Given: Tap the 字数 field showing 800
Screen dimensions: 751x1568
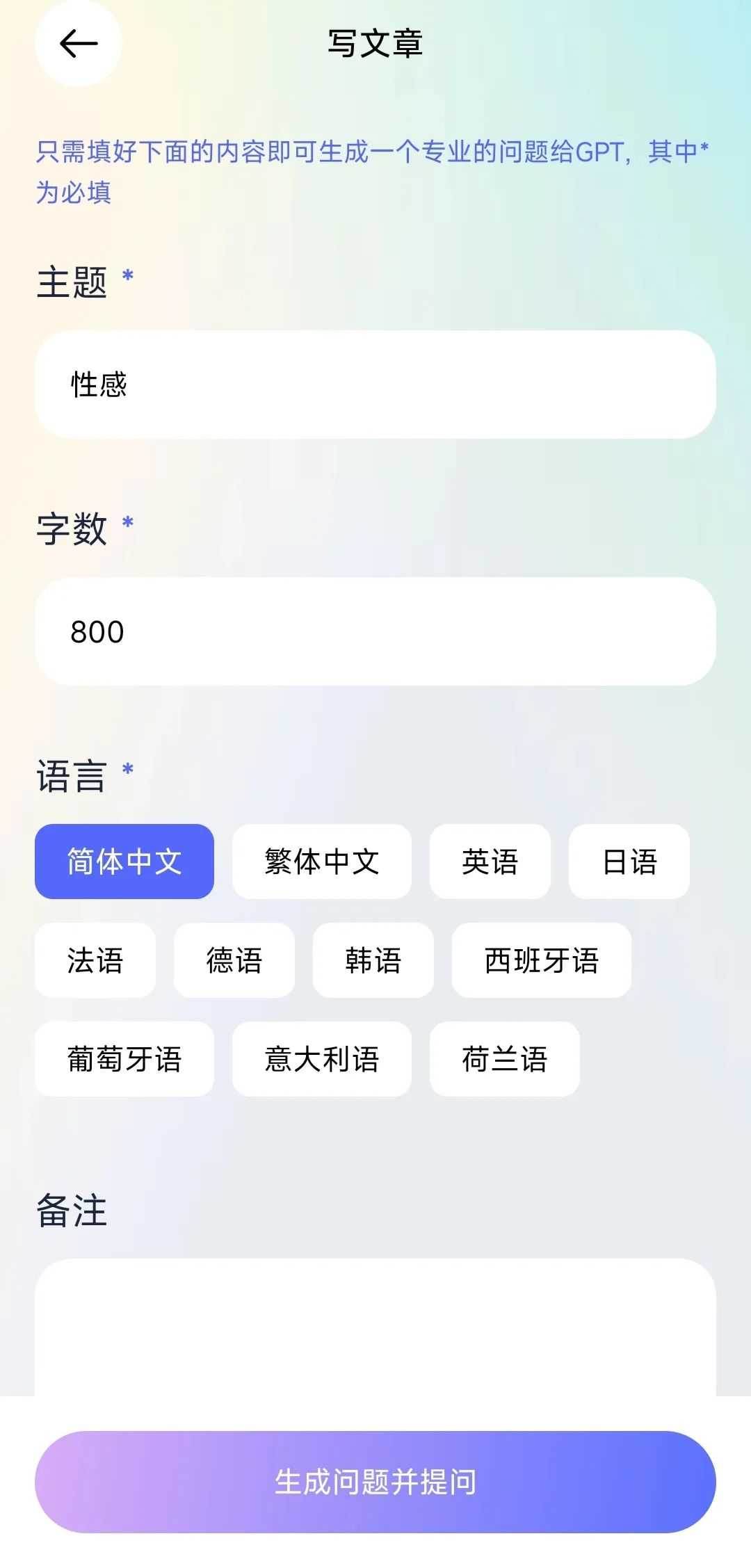Looking at the screenshot, I should (375, 631).
